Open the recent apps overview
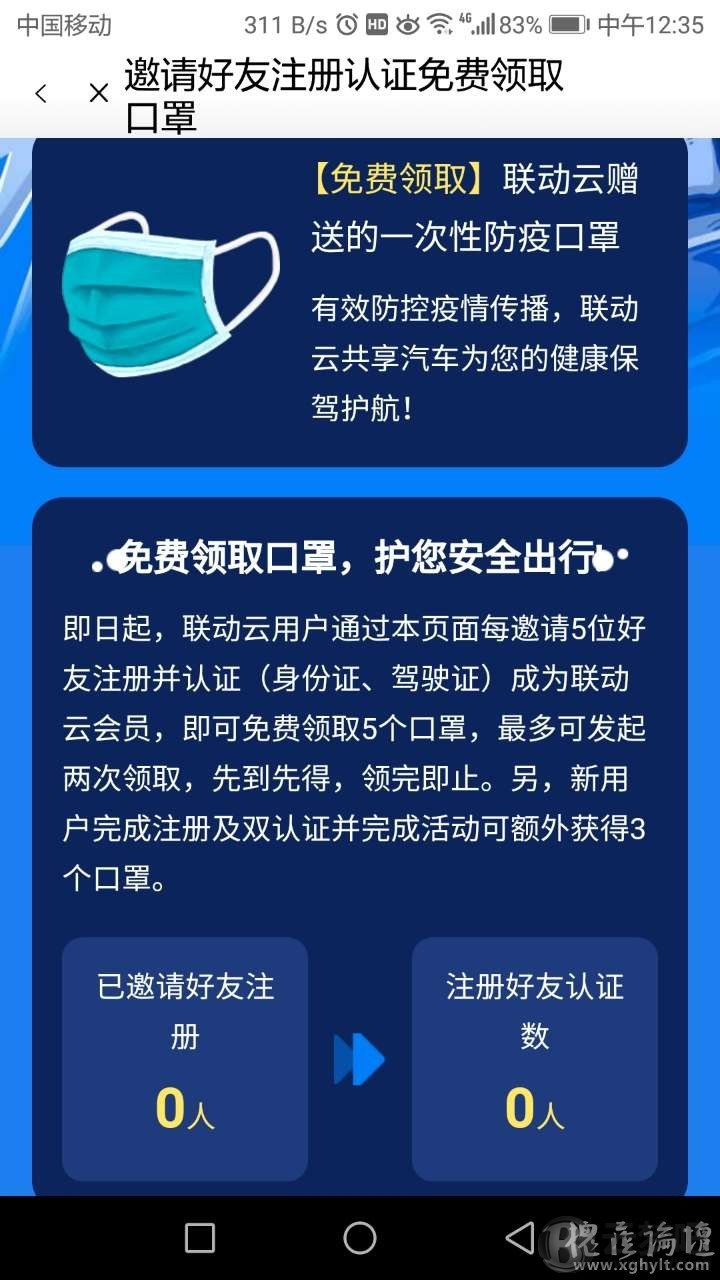 tap(200, 1238)
